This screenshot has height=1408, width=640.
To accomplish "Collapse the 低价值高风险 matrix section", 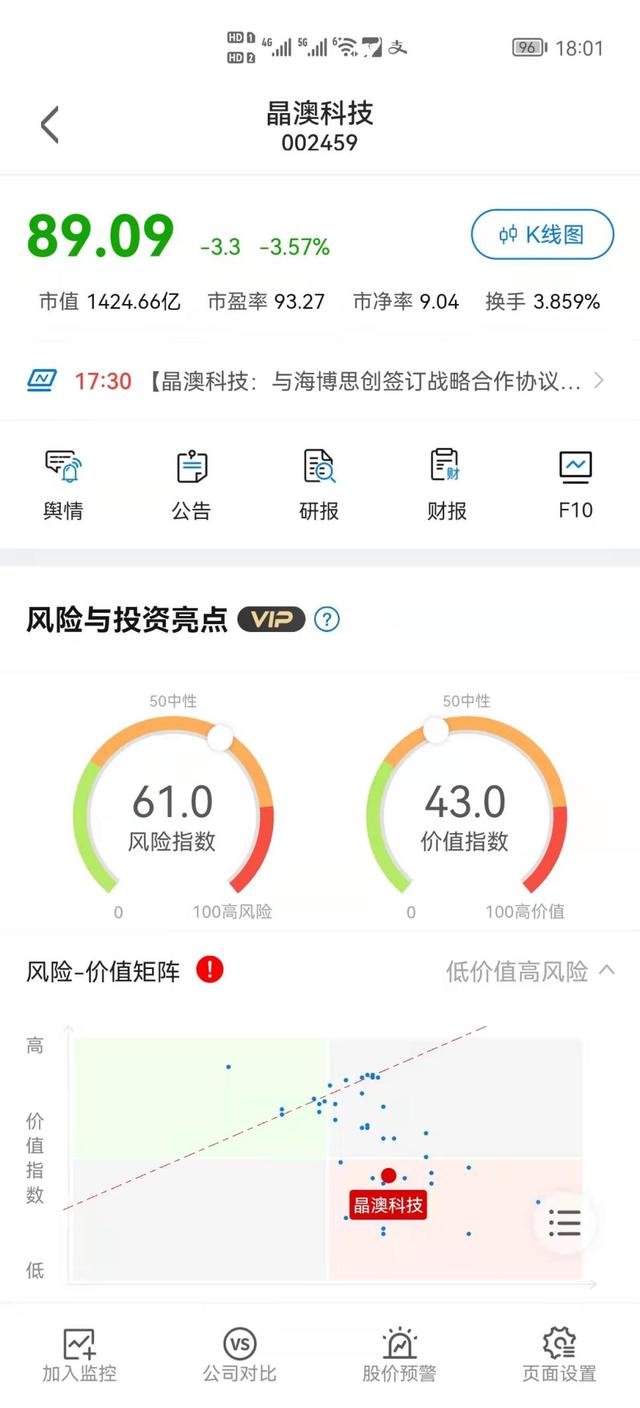I will 606,970.
